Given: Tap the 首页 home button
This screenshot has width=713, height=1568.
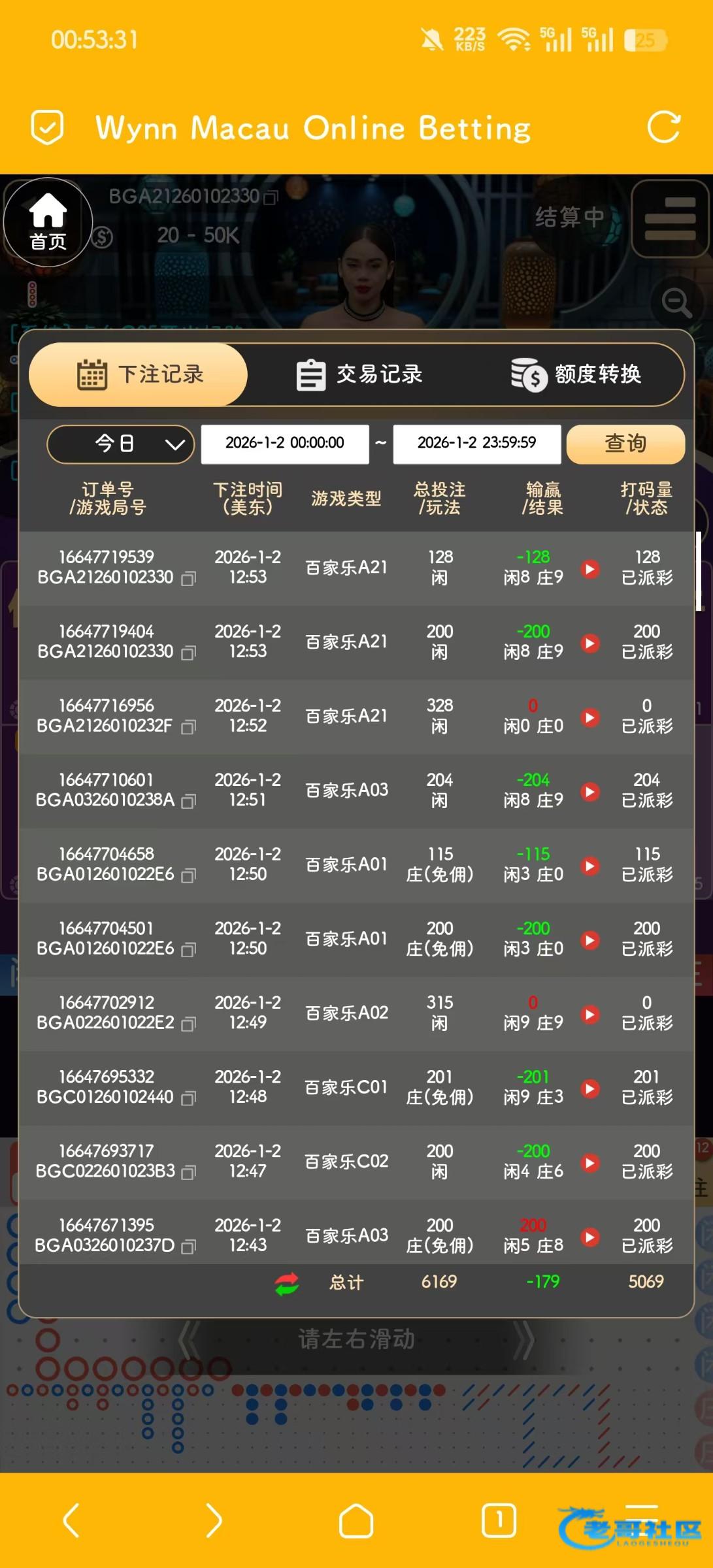Looking at the screenshot, I should pos(48,222).
